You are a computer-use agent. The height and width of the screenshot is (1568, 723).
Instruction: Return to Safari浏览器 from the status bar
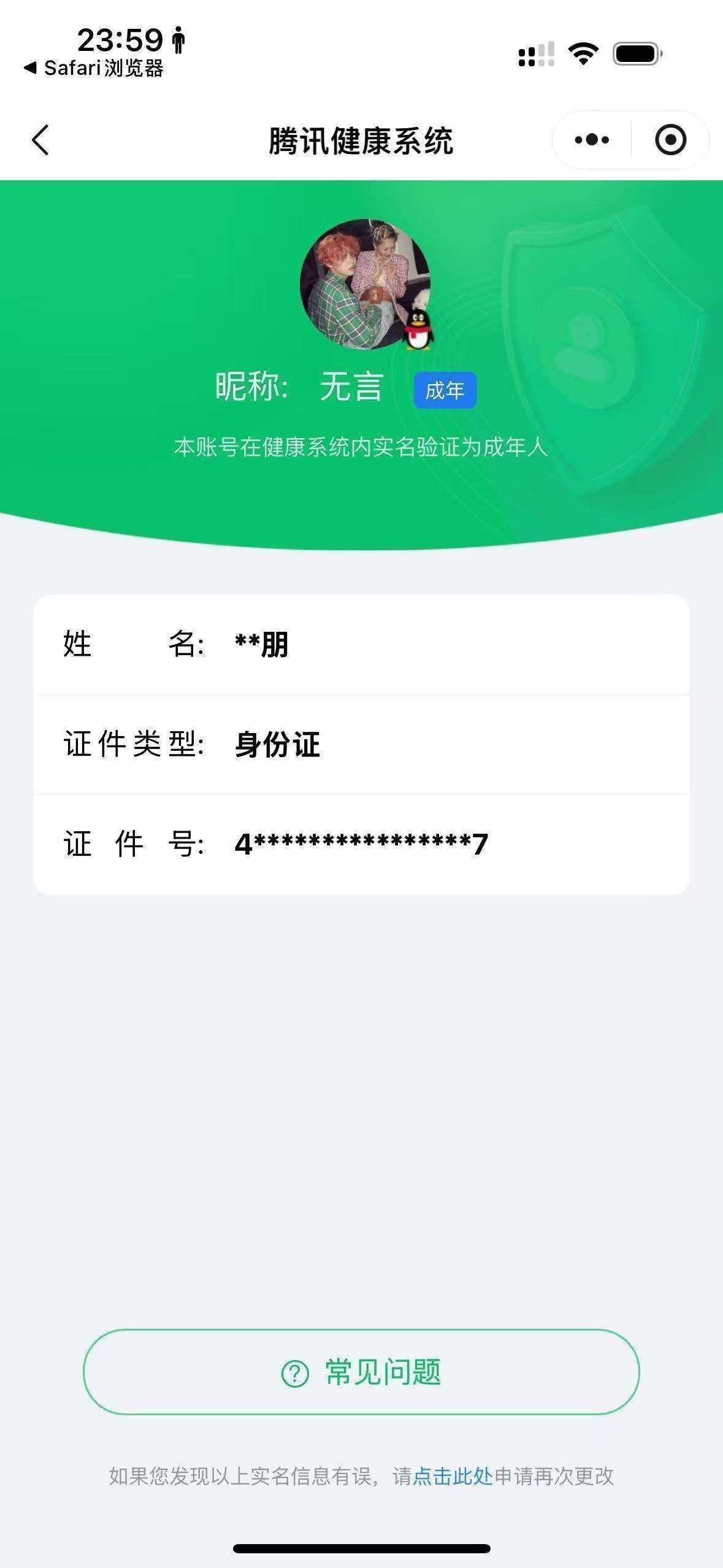tap(94, 68)
